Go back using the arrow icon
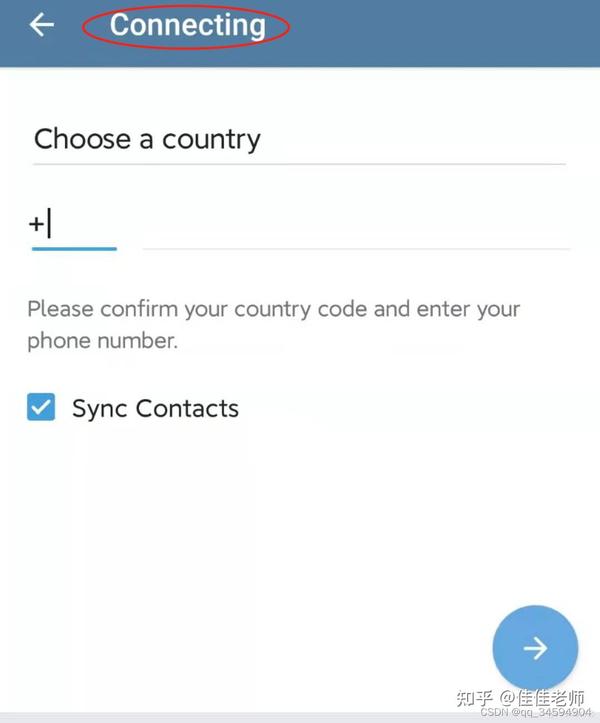The image size is (600, 723). 42,26
